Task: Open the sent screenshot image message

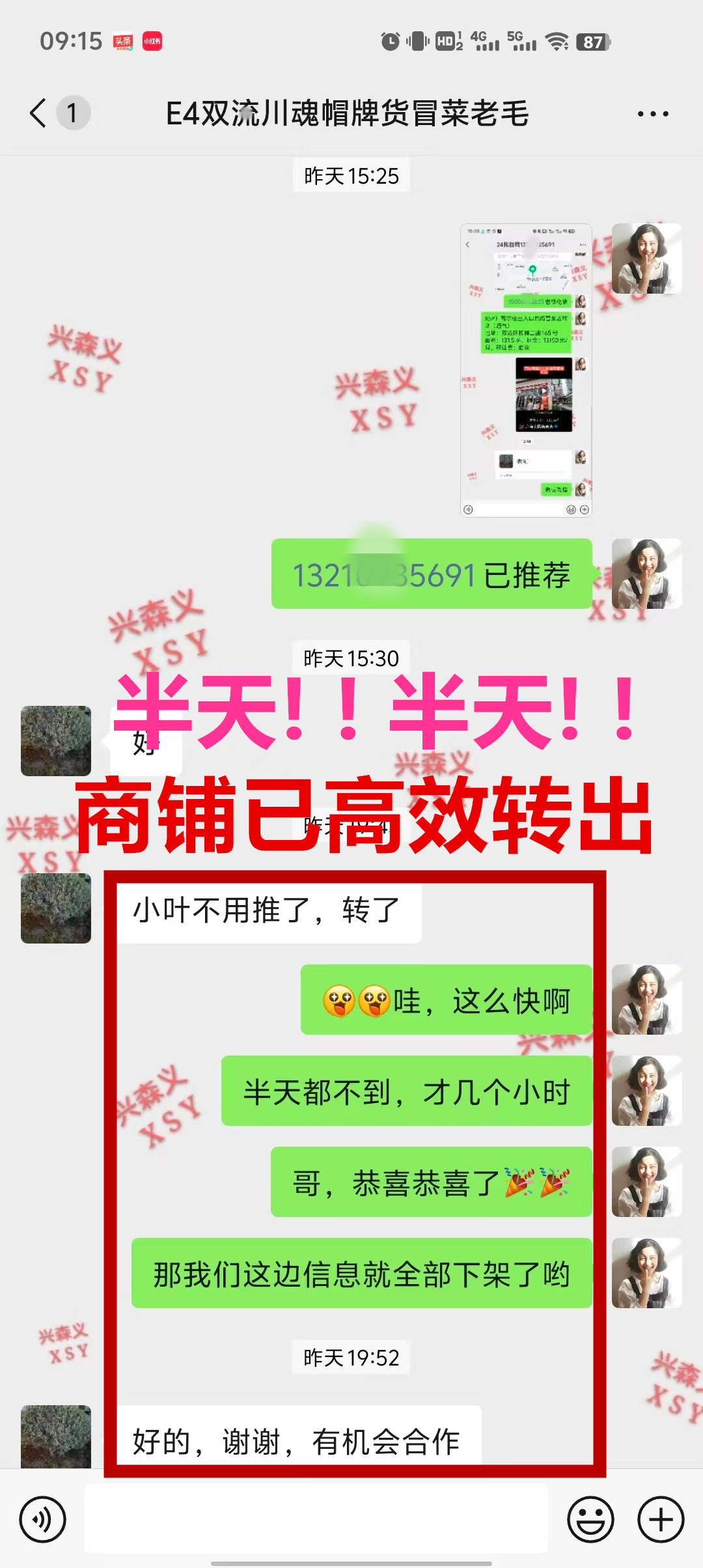Action: click(x=526, y=370)
